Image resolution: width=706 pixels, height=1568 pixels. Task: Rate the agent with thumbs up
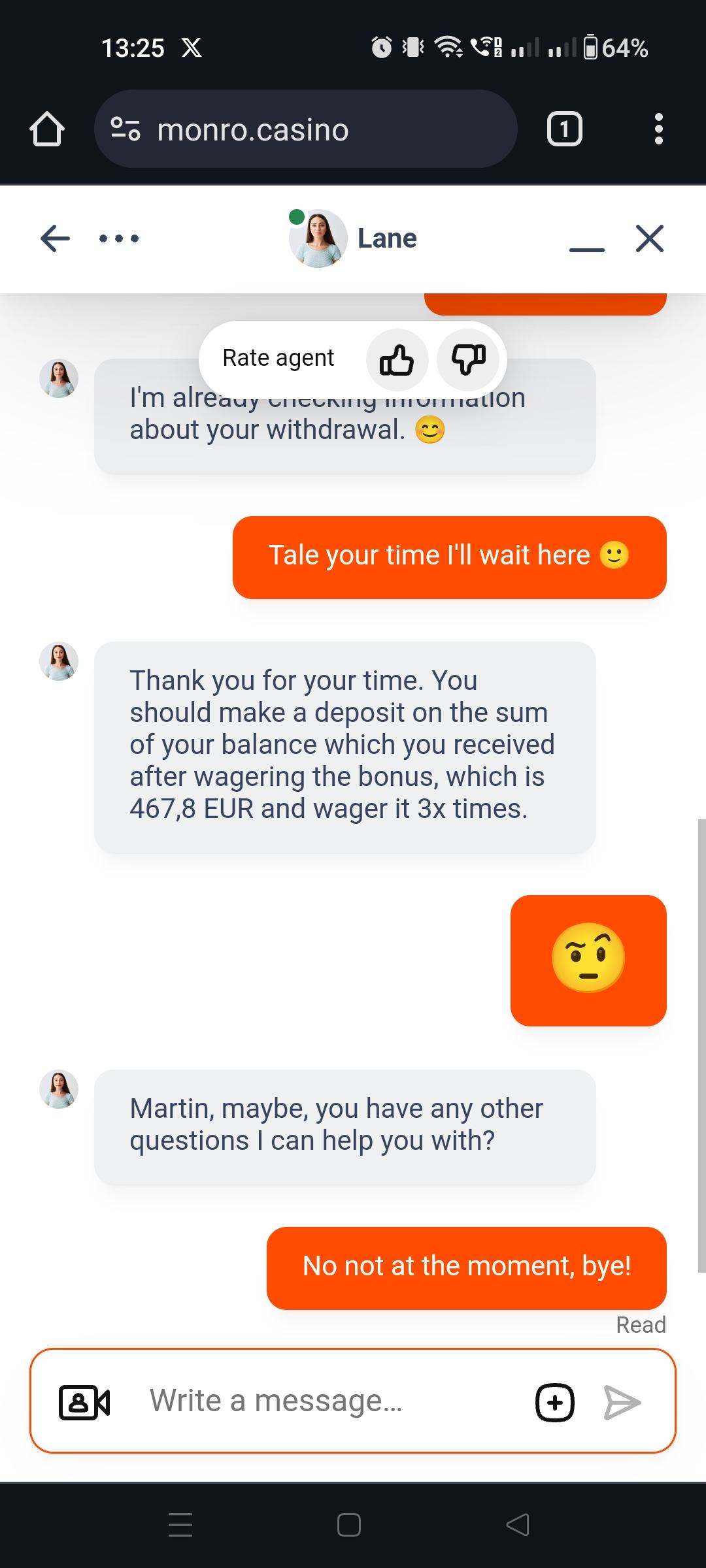click(x=397, y=360)
